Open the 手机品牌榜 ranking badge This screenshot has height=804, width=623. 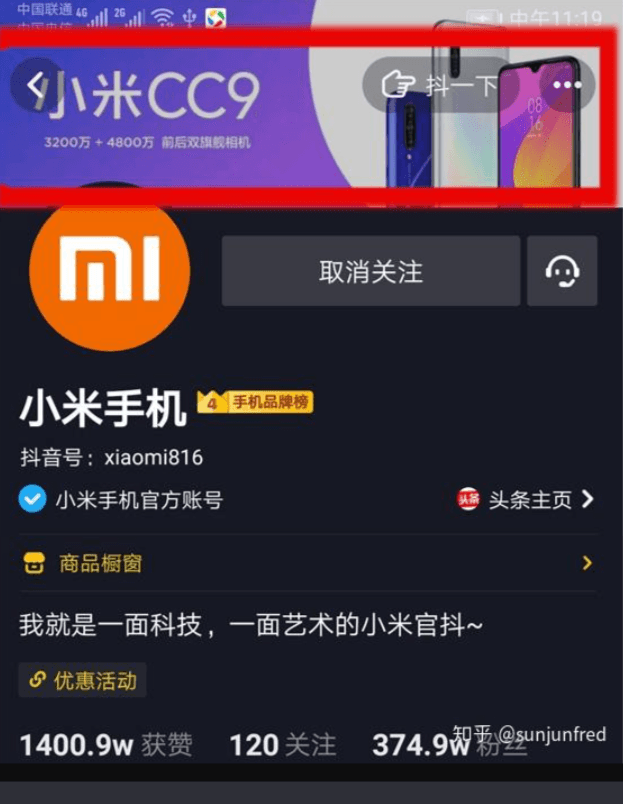point(256,403)
